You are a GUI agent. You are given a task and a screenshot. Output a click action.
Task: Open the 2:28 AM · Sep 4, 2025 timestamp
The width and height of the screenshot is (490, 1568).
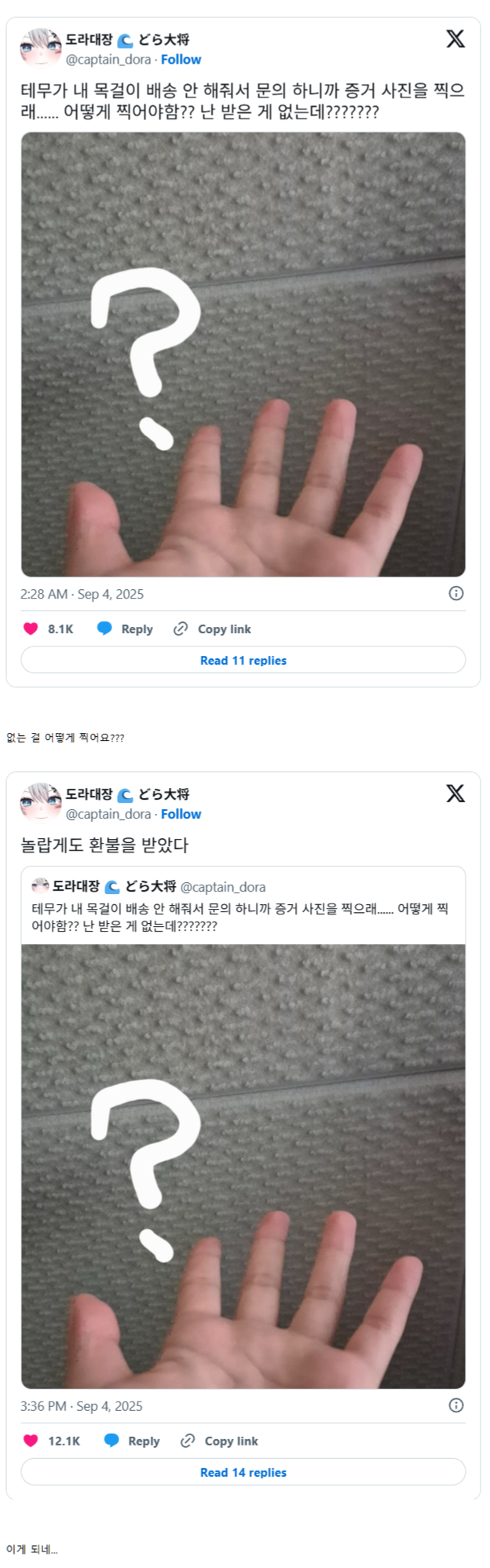(x=82, y=594)
